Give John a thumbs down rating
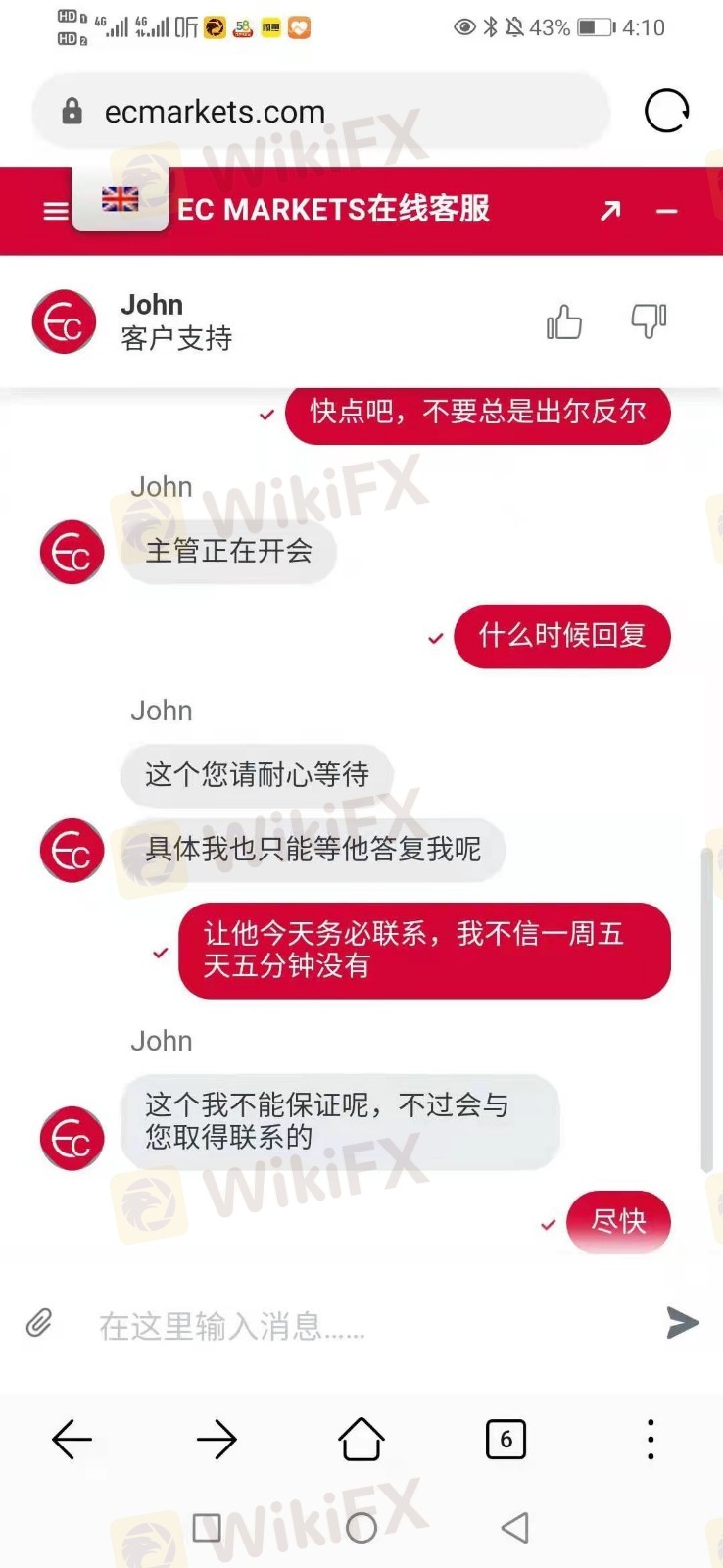Image resolution: width=723 pixels, height=1568 pixels. (649, 321)
